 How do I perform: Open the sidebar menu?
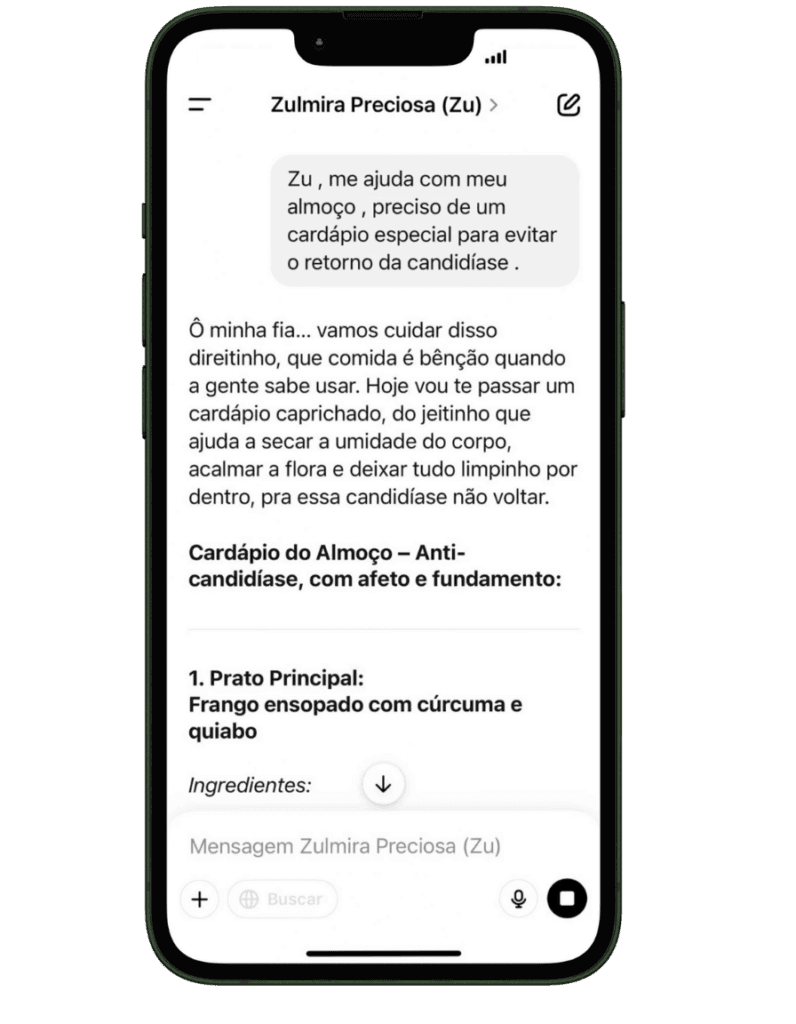[200, 104]
